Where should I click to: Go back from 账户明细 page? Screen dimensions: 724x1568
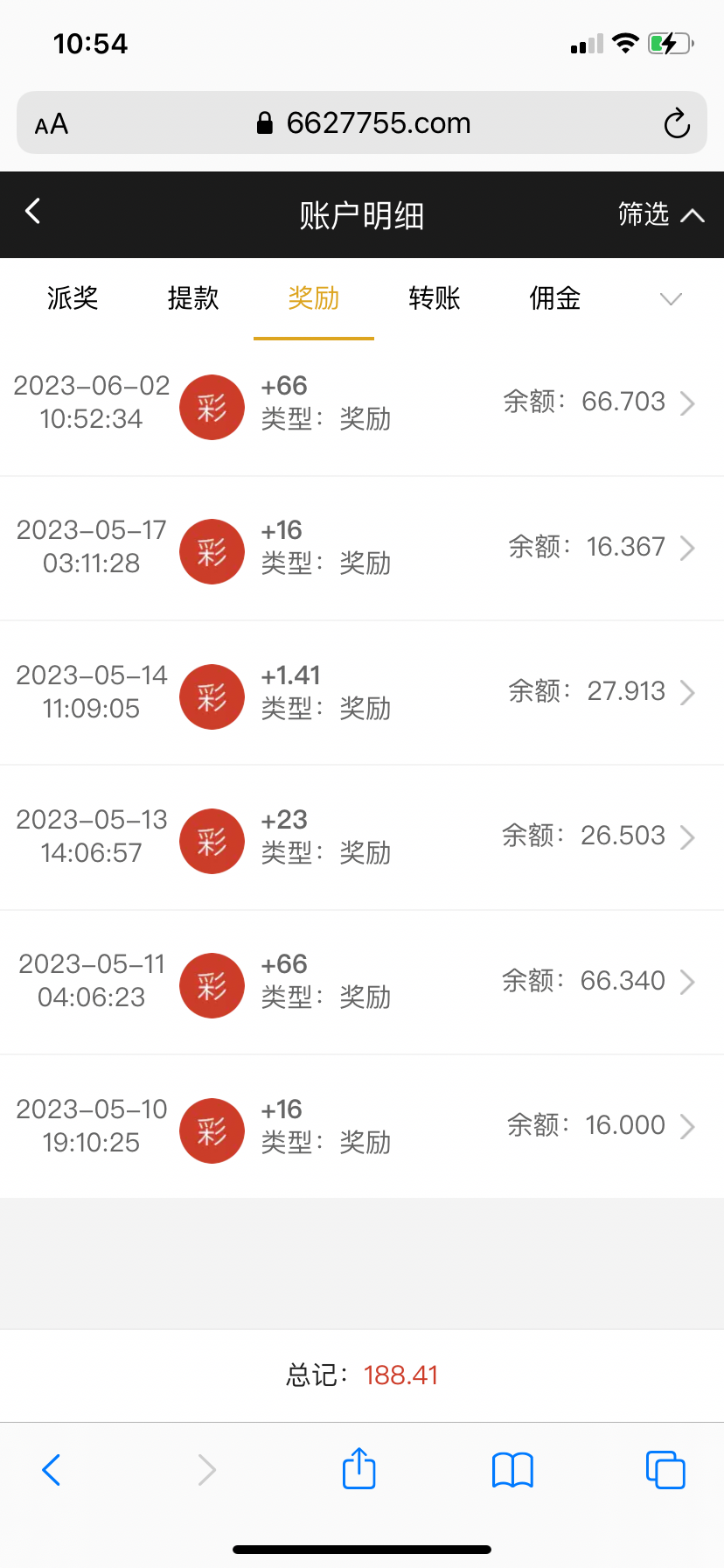pyautogui.click(x=33, y=212)
